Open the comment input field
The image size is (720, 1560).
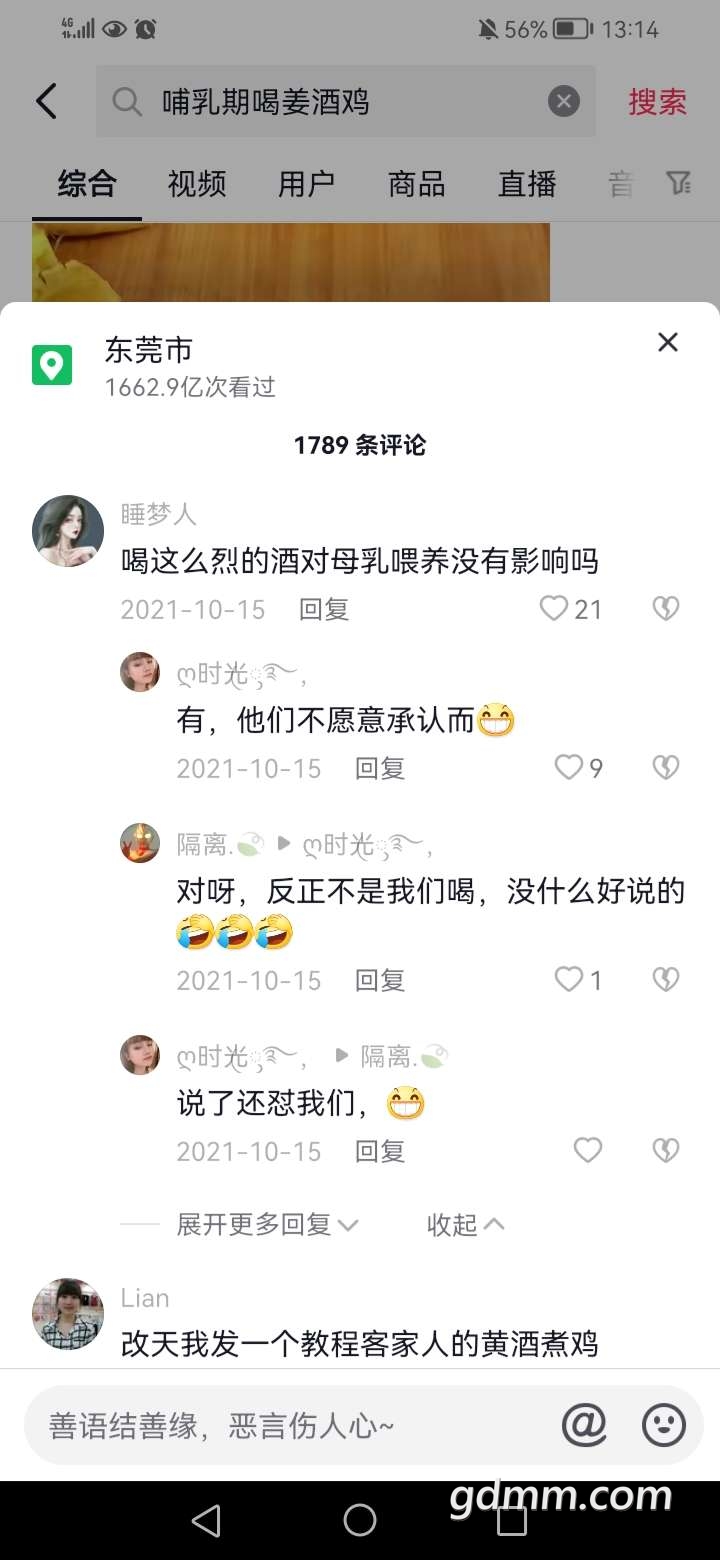click(x=290, y=1425)
